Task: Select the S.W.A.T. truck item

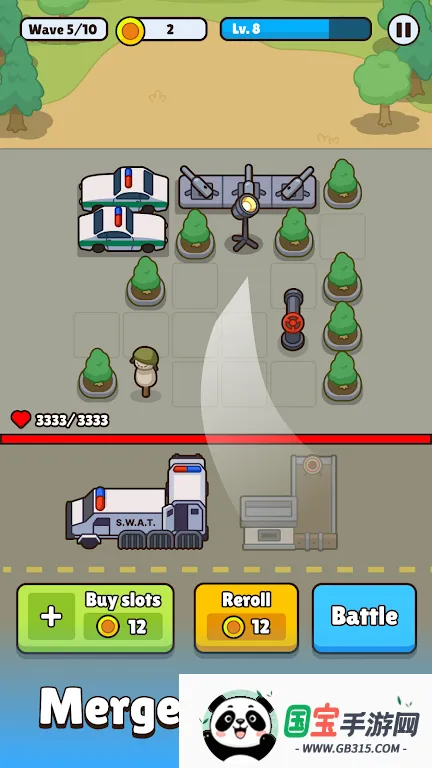Action: point(137,502)
